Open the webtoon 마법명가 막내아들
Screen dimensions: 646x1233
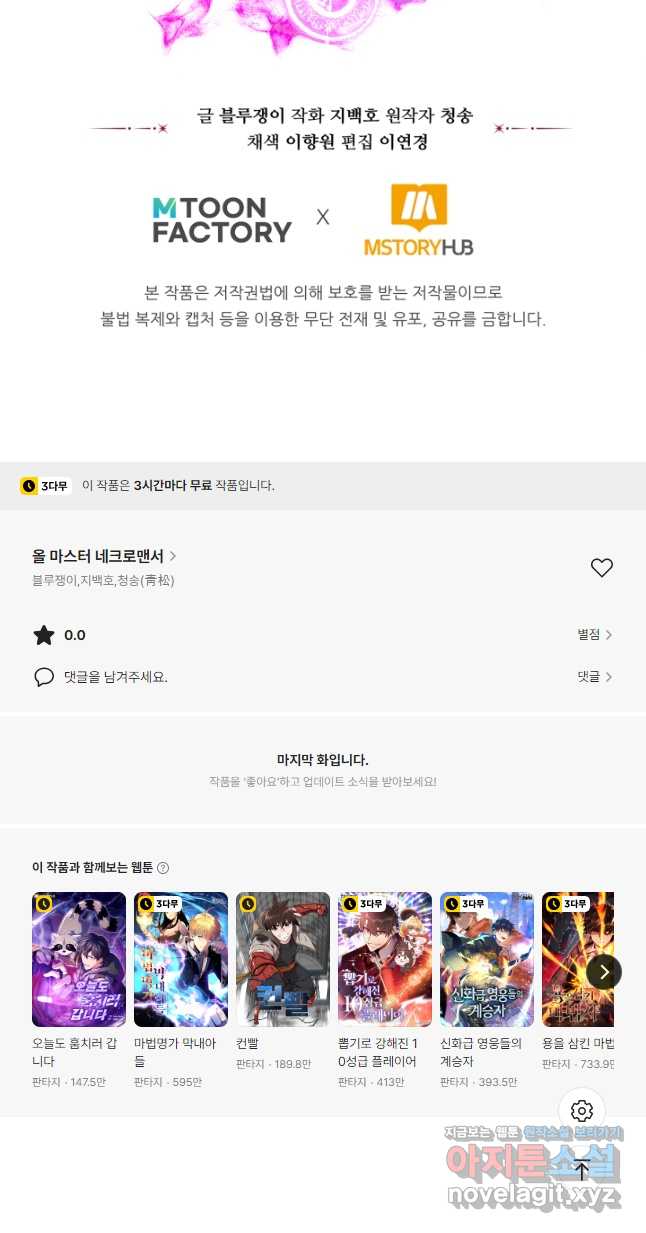[x=181, y=959]
